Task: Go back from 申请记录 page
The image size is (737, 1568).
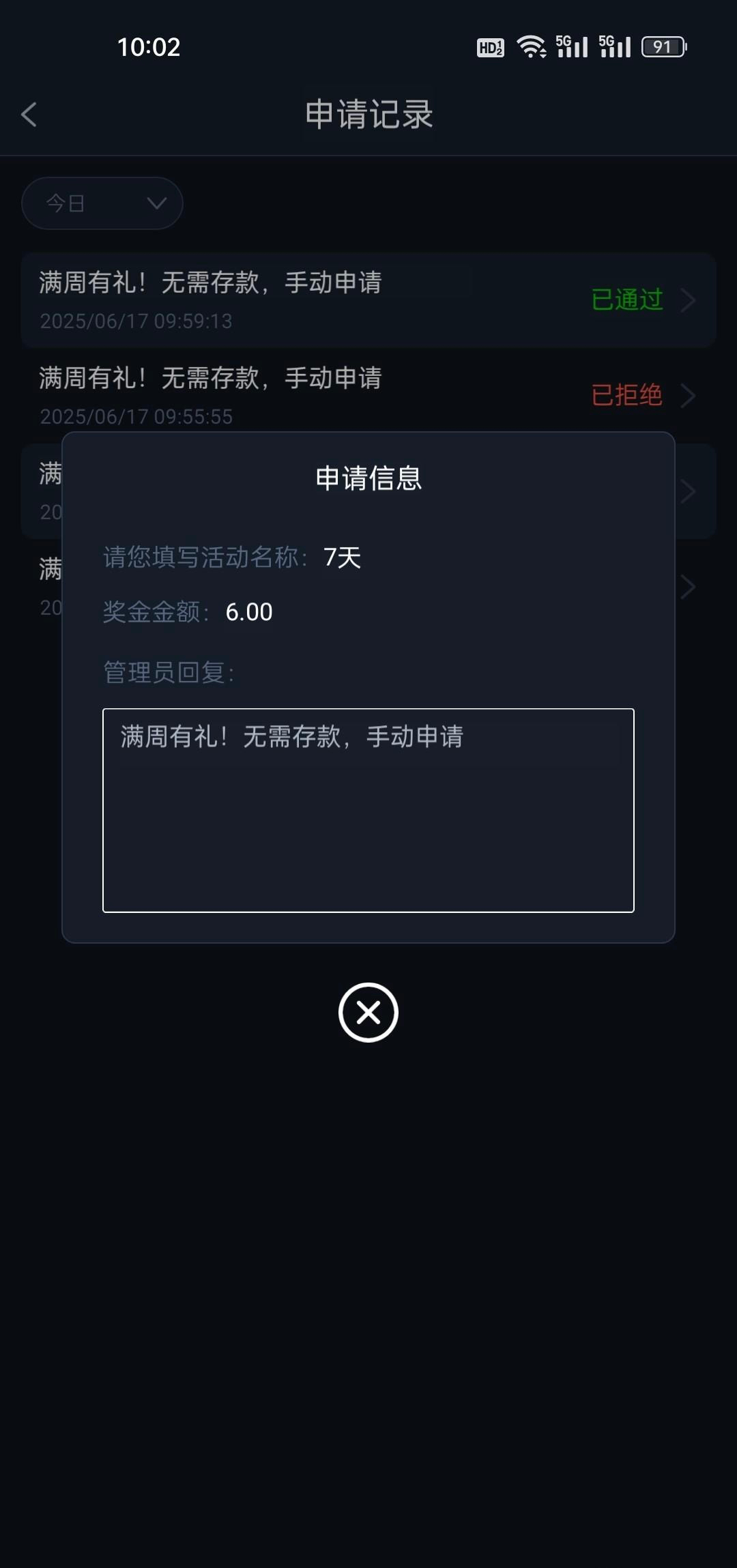Action: (29, 115)
